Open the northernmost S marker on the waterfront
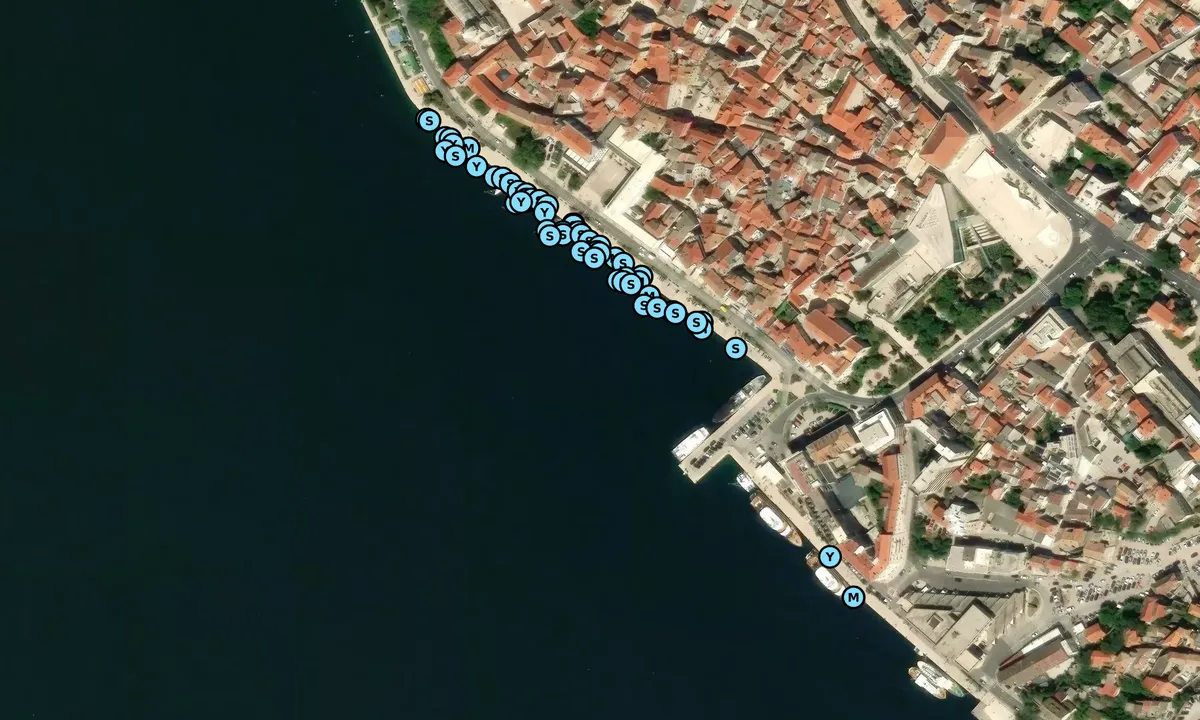Viewport: 1200px width, 720px height. (428, 121)
